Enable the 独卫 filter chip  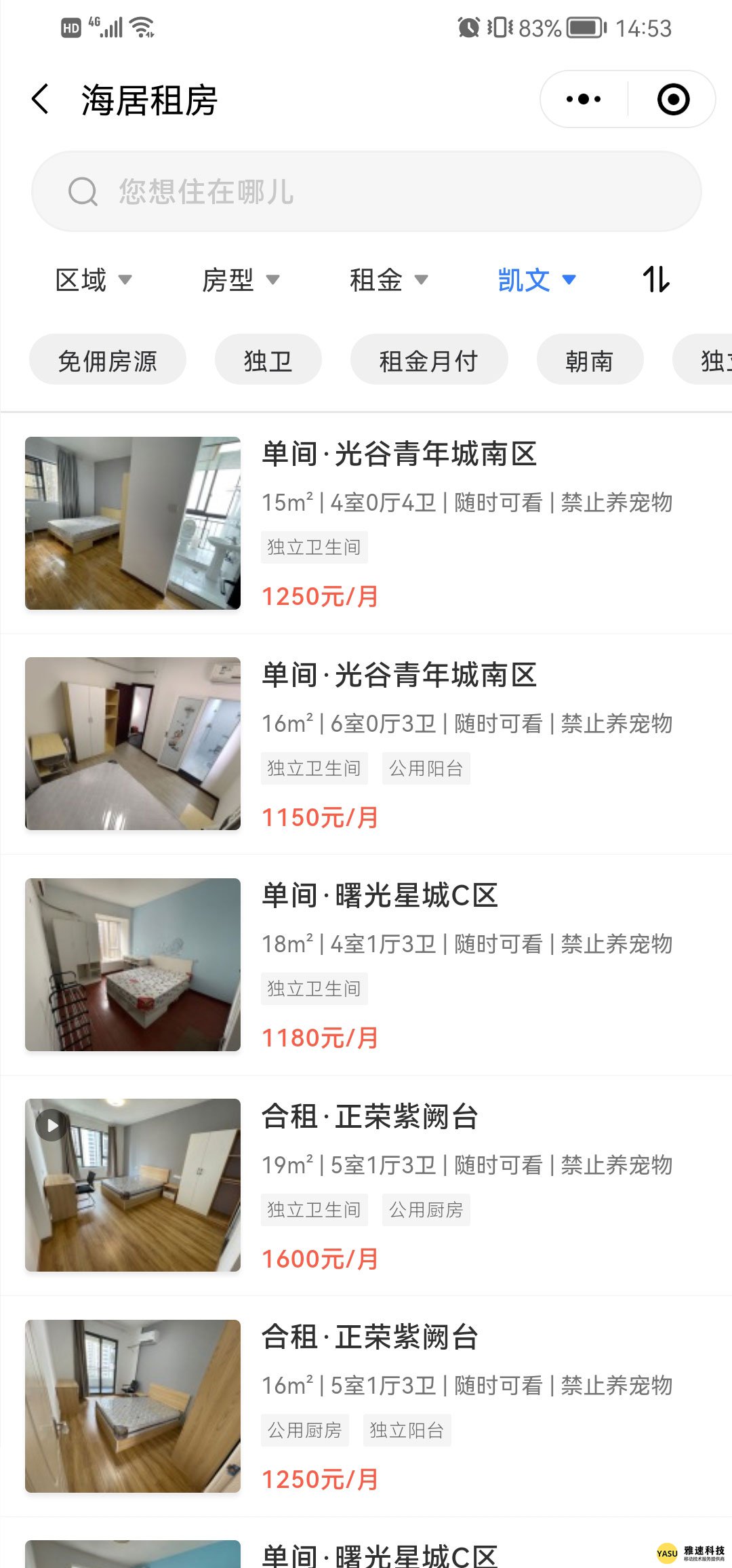pyautogui.click(x=268, y=360)
